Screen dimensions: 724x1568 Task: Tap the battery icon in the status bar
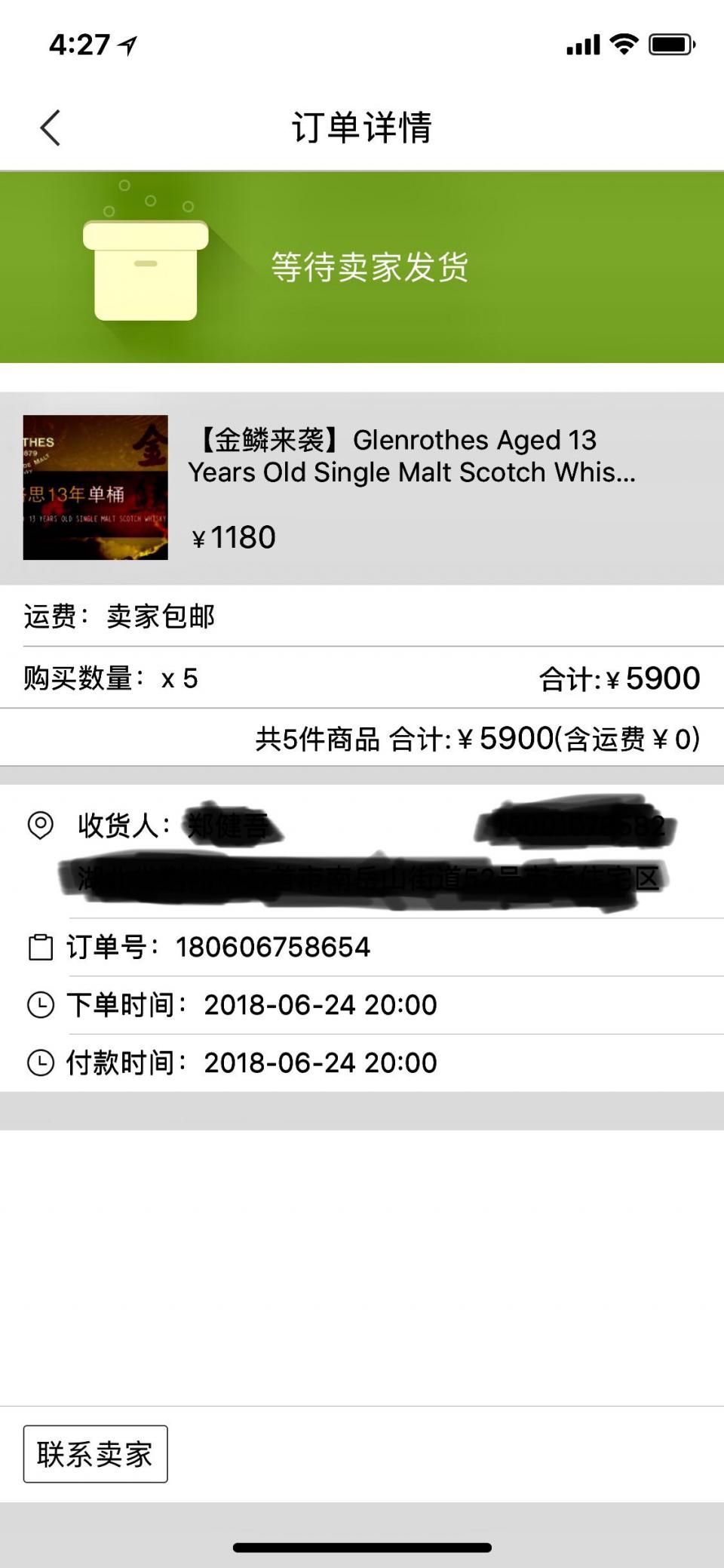pos(670,45)
